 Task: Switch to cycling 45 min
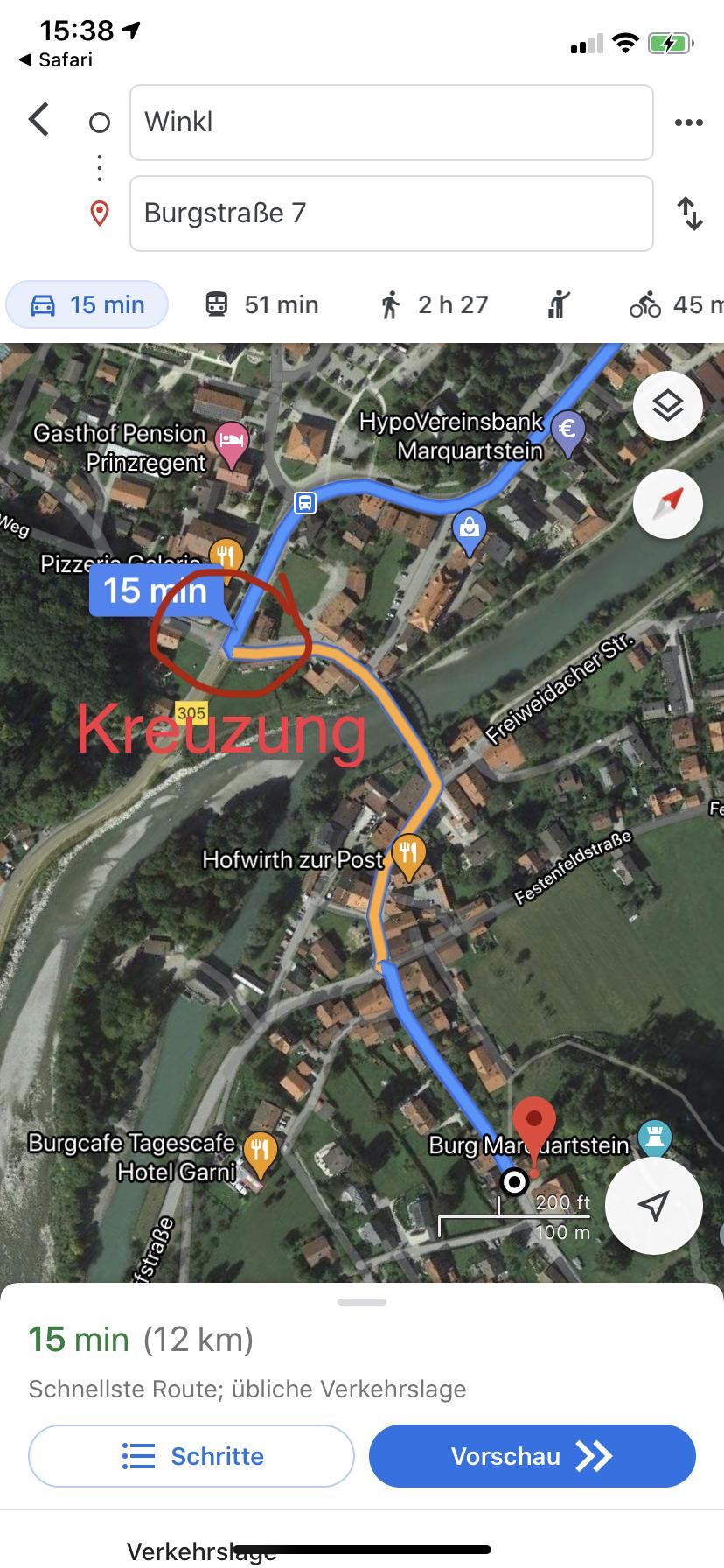coord(676,304)
